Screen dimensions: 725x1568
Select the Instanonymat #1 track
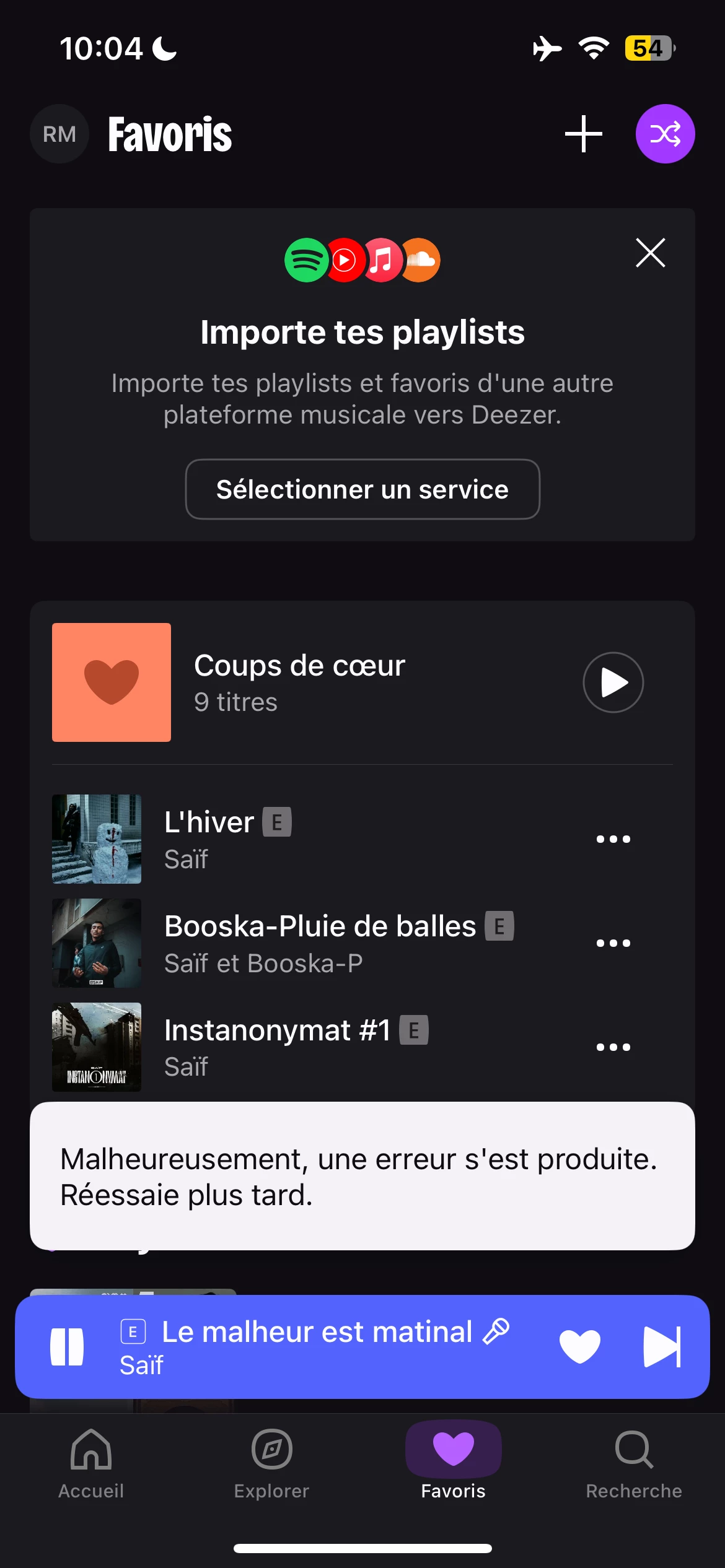click(x=277, y=1047)
